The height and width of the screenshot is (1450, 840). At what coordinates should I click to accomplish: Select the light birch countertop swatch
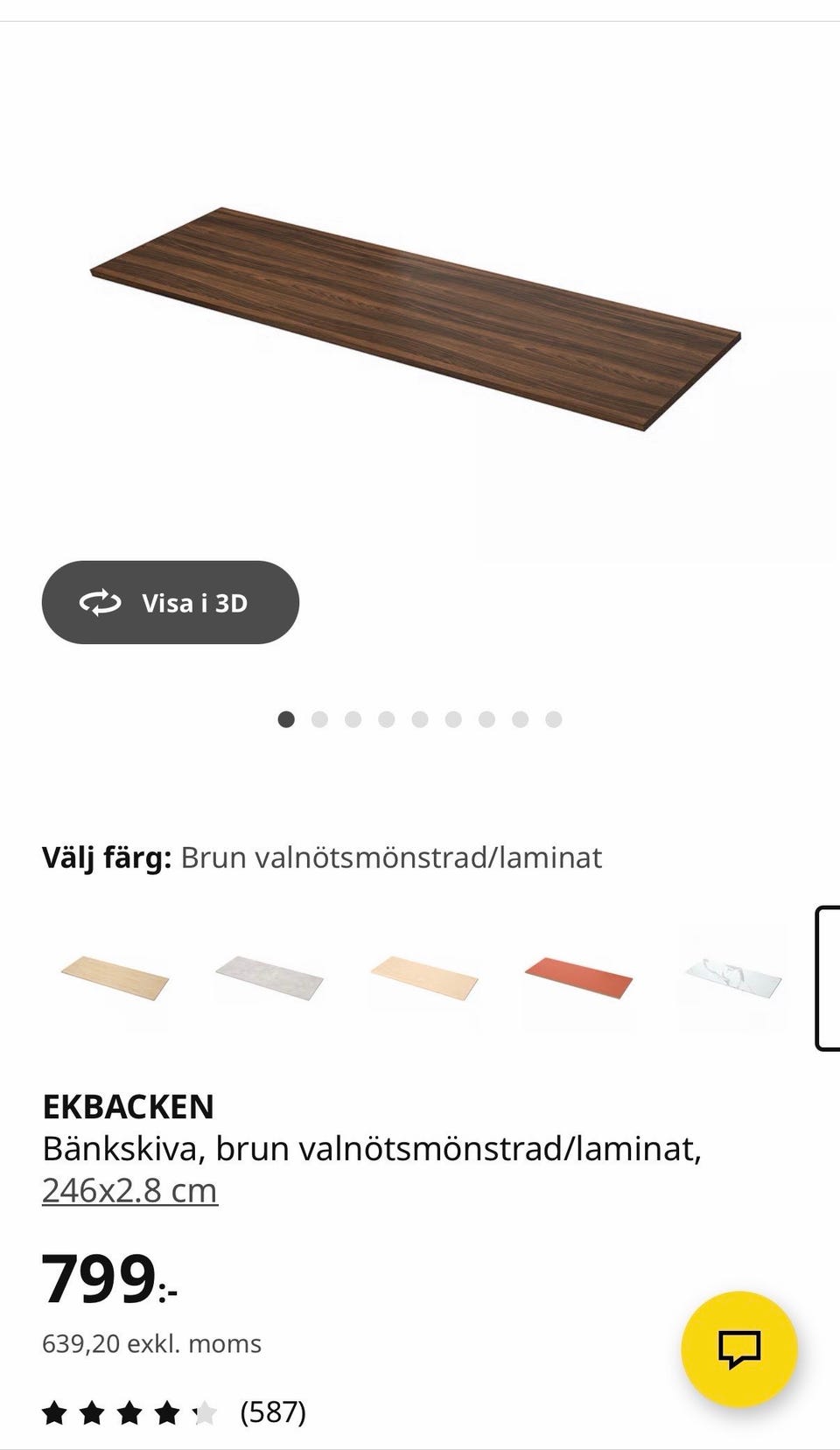[x=115, y=974]
